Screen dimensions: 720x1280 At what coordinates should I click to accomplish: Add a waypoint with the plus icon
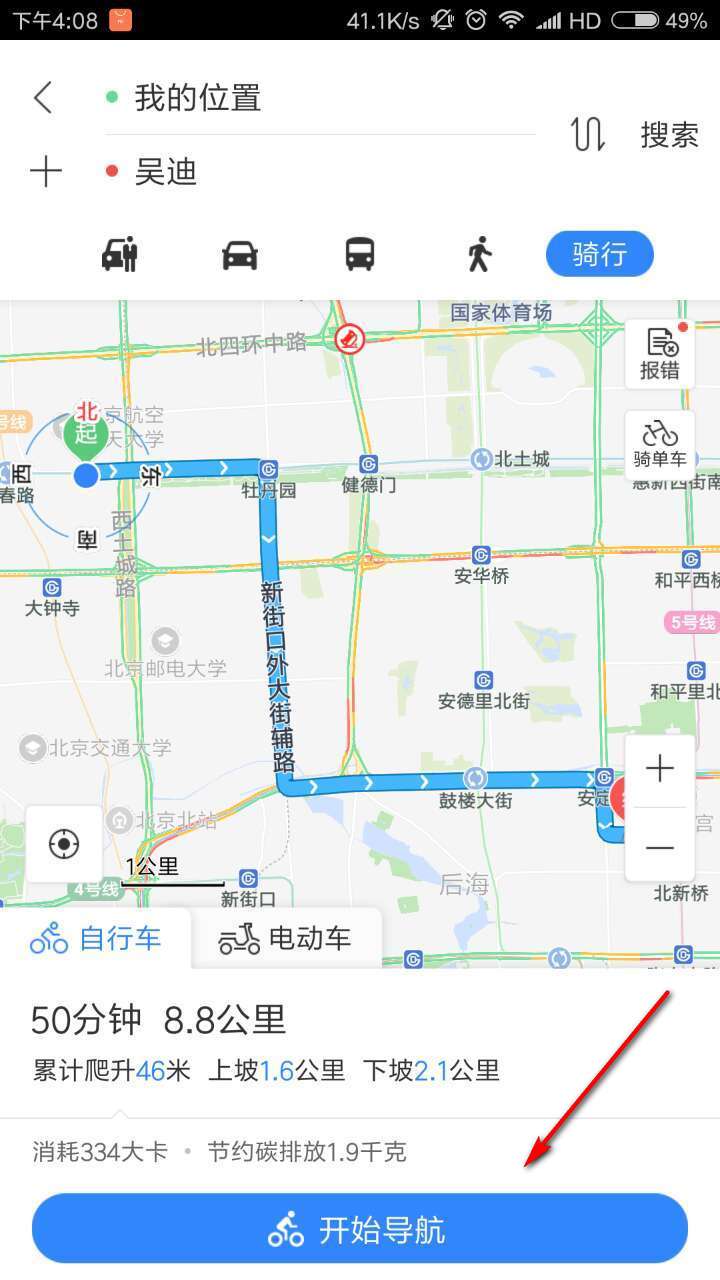click(45, 171)
